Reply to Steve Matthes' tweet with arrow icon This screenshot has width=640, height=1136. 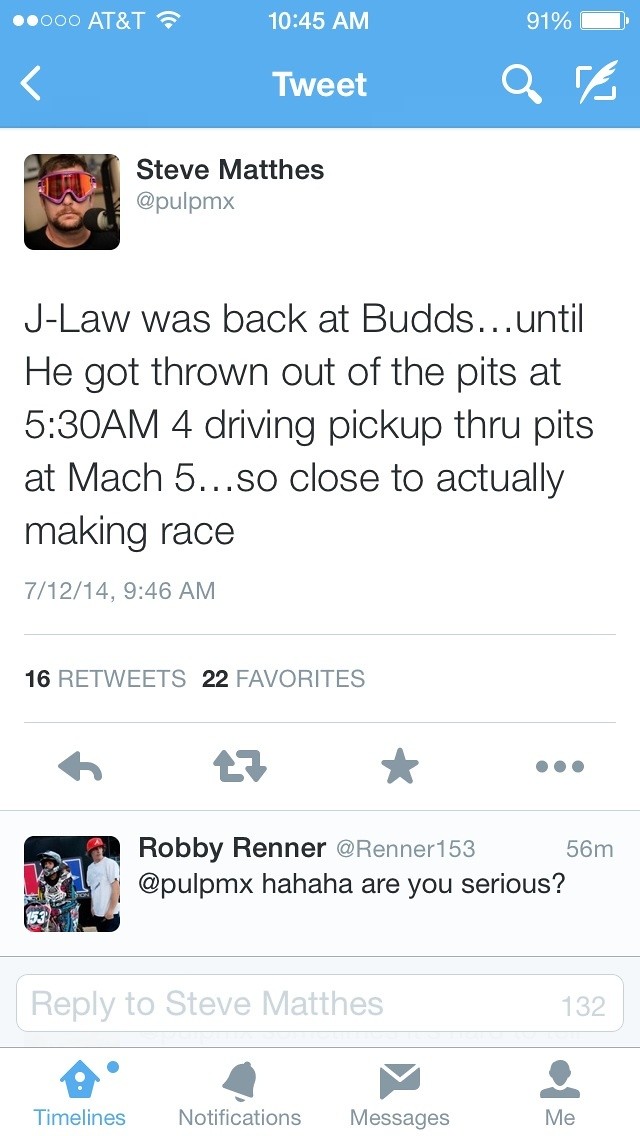tap(80, 767)
